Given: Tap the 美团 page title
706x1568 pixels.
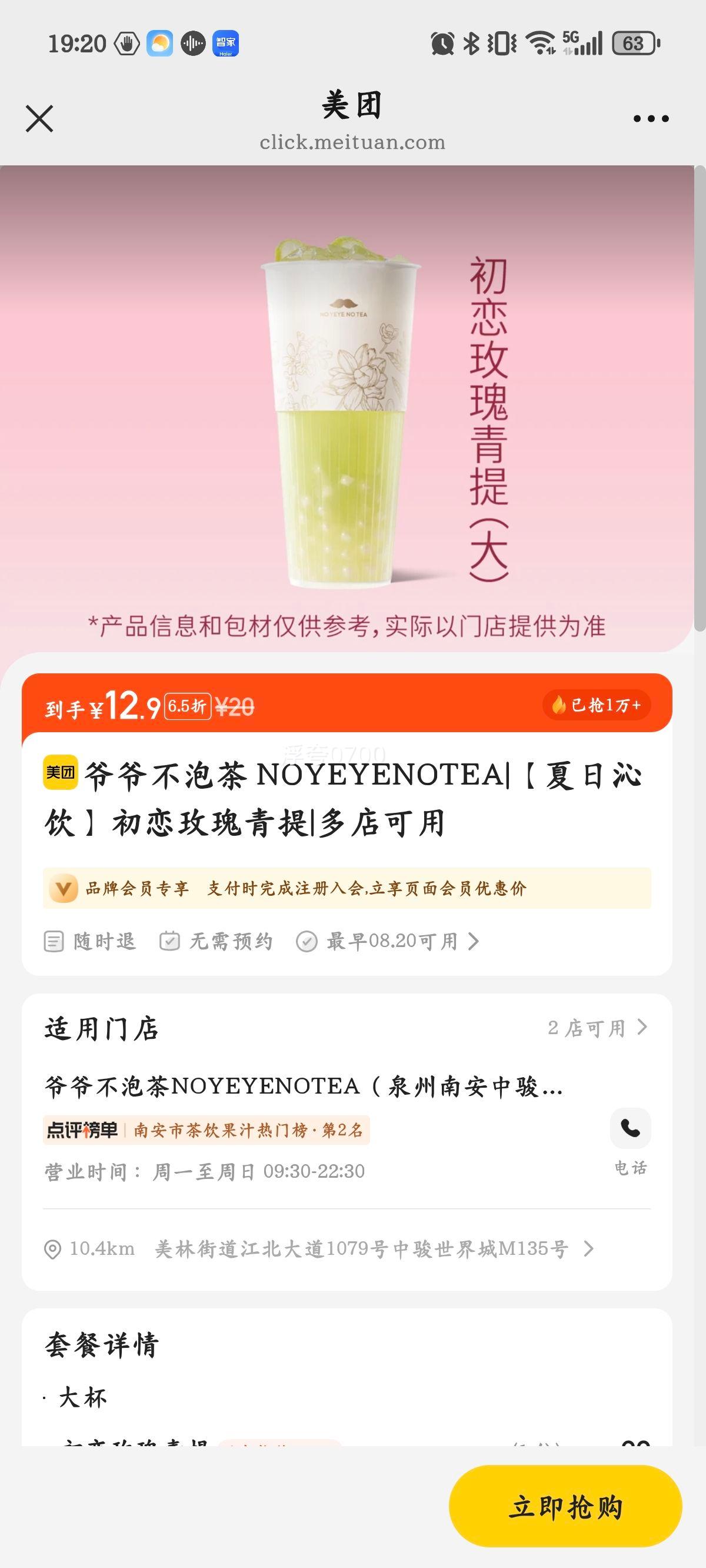Looking at the screenshot, I should tap(352, 106).
